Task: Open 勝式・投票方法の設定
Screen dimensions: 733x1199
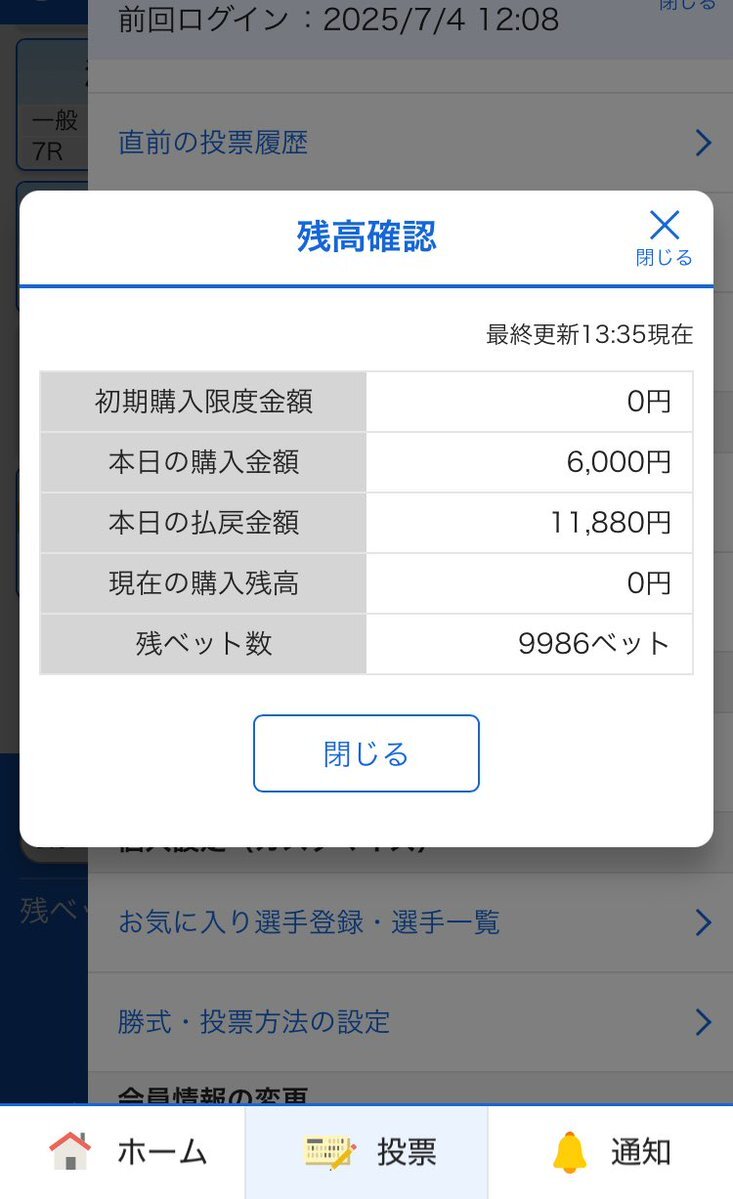Action: [410, 1022]
